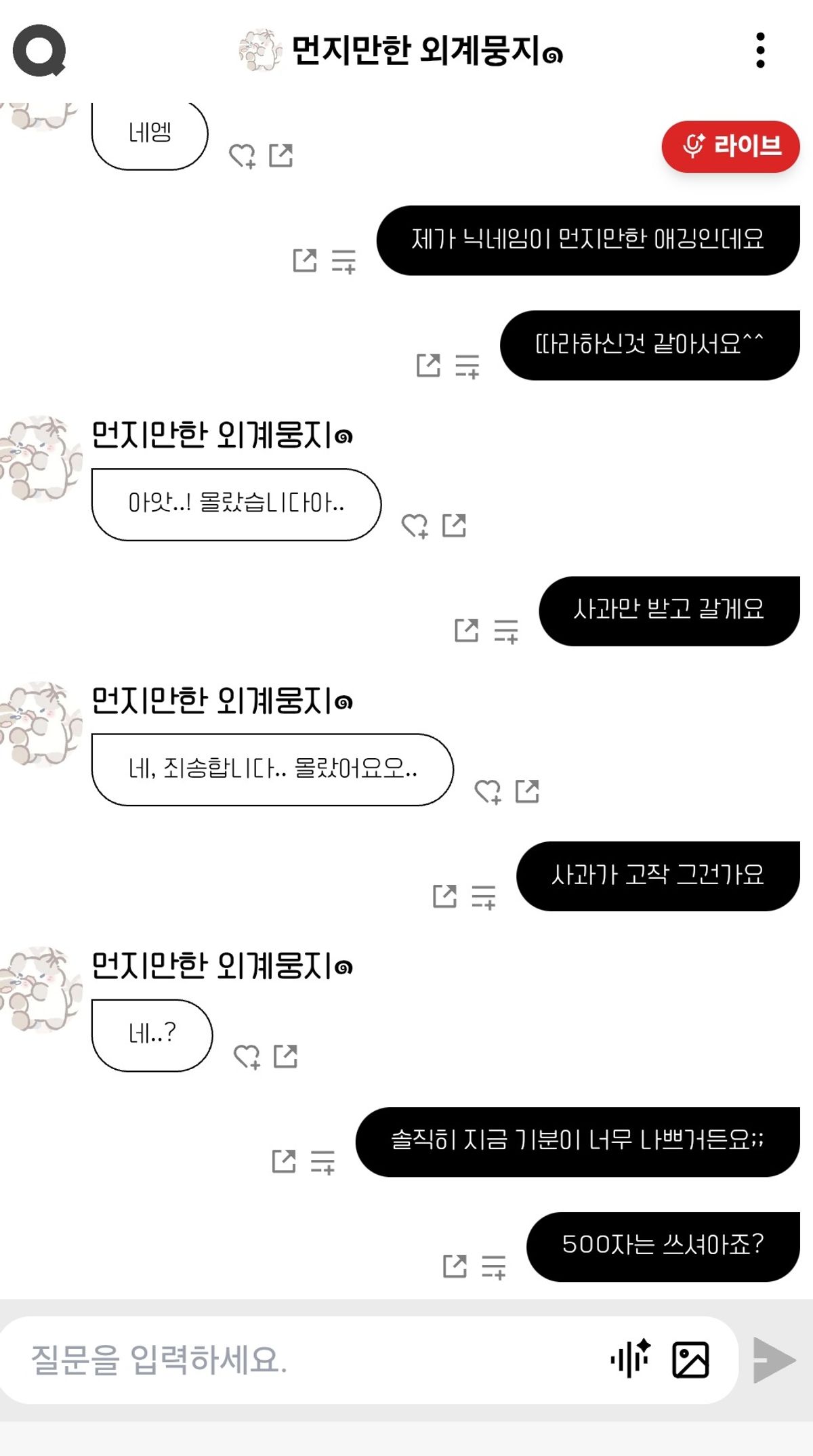Open the add-to-list icon beside '따라하신것 같아서요^^'
The width and height of the screenshot is (813, 1456).
(x=467, y=367)
